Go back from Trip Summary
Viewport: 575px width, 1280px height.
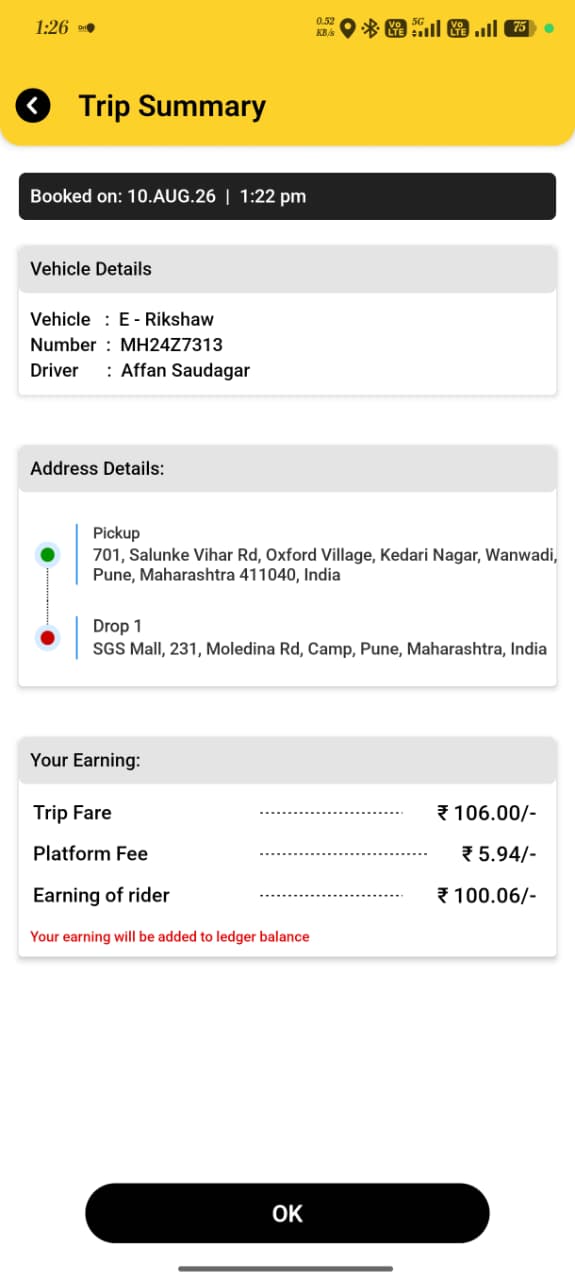point(33,106)
